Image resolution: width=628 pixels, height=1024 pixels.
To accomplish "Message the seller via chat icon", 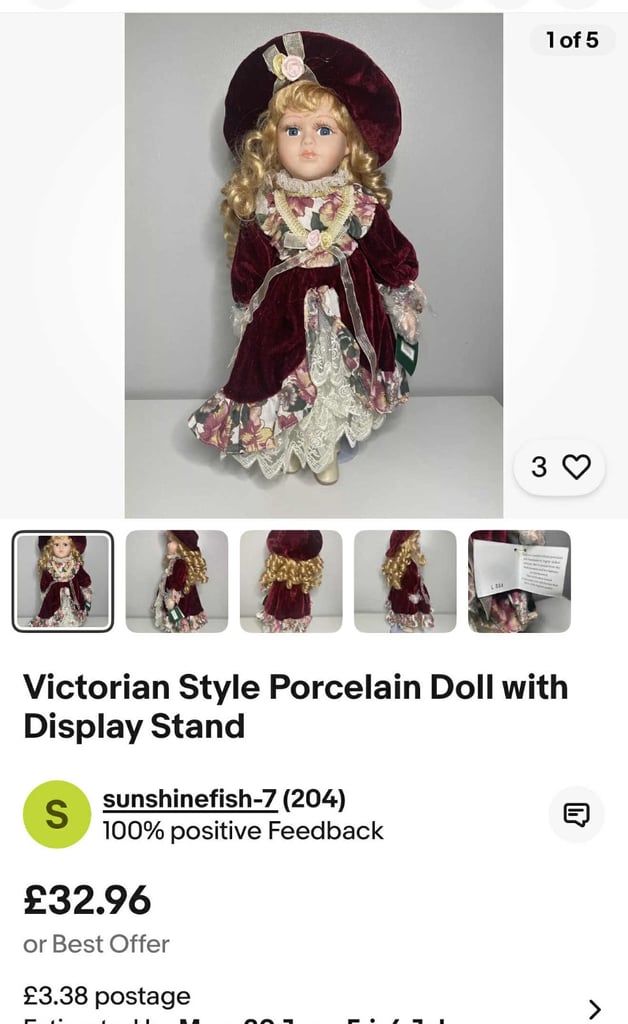I will point(576,814).
